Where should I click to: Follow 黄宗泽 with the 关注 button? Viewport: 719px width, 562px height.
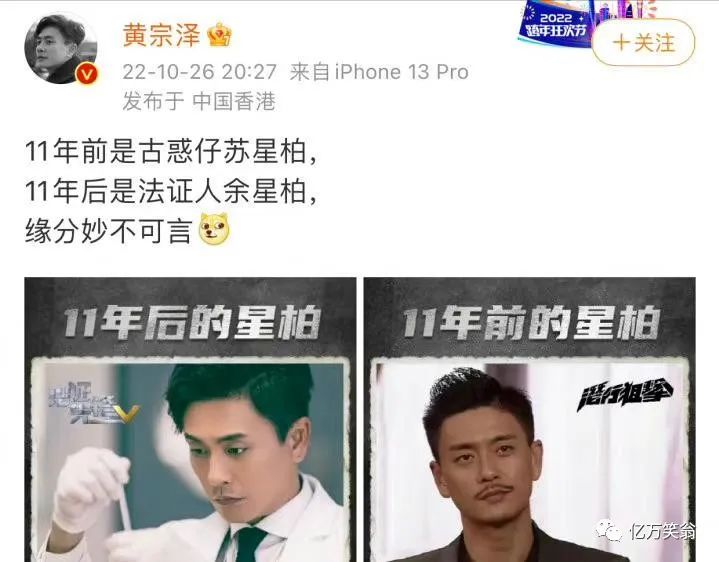[645, 44]
